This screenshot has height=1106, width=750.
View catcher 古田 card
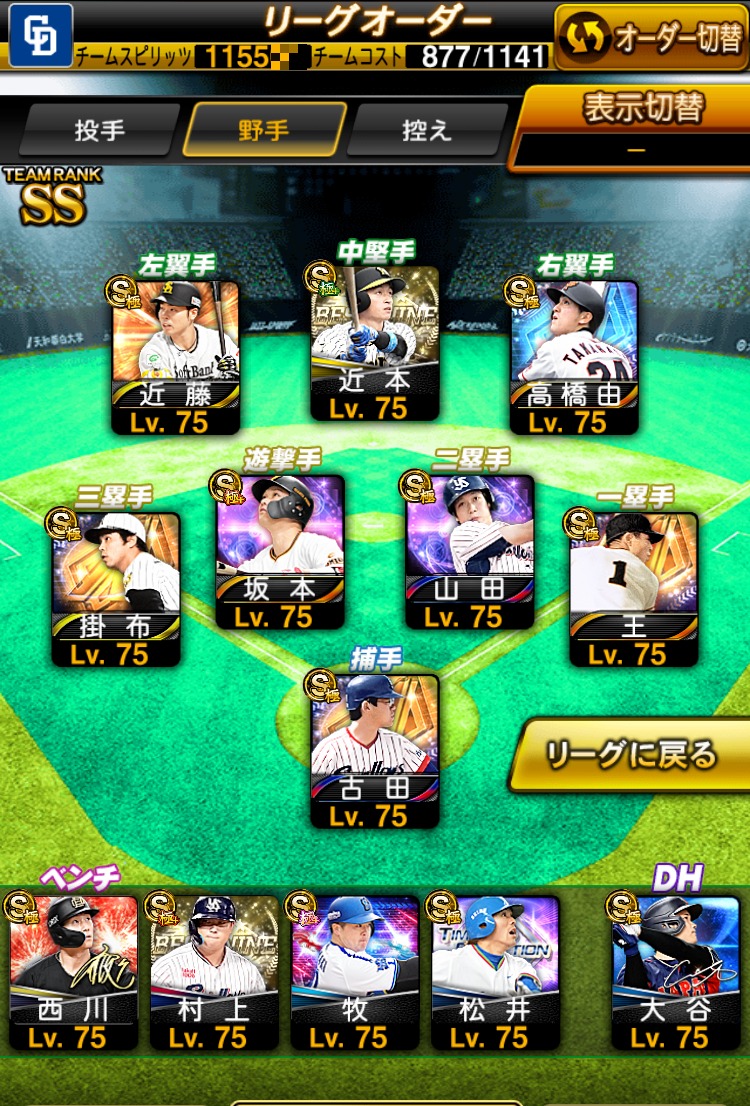374,750
